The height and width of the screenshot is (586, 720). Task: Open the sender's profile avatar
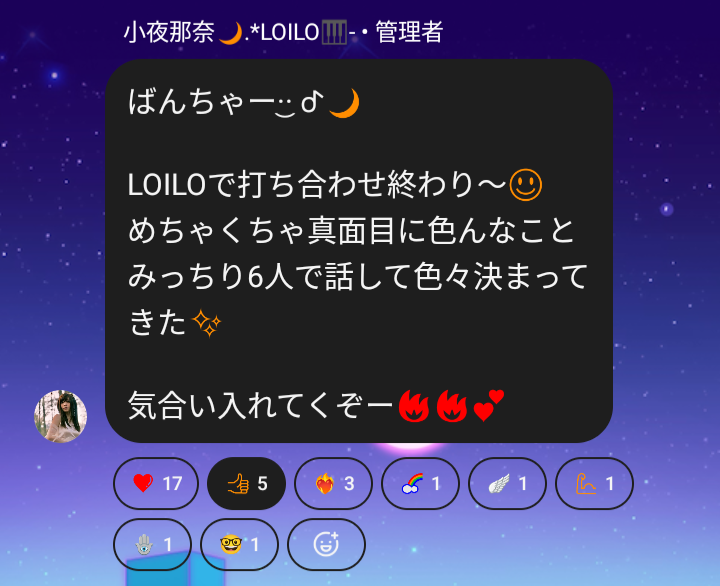pyautogui.click(x=61, y=417)
